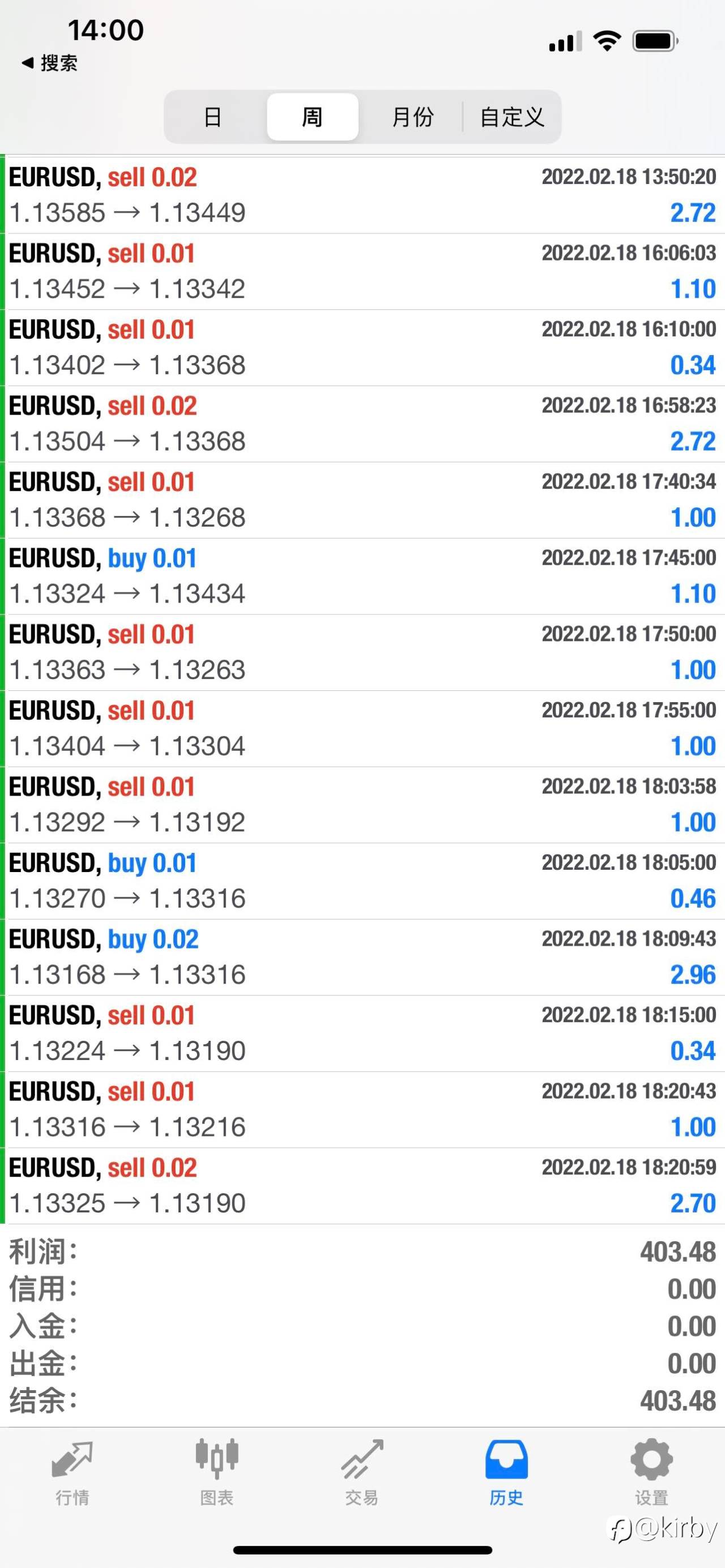This screenshot has width=725, height=1568.
Task: Go back to 搜索 via top-left arrow
Action: pos(50,63)
